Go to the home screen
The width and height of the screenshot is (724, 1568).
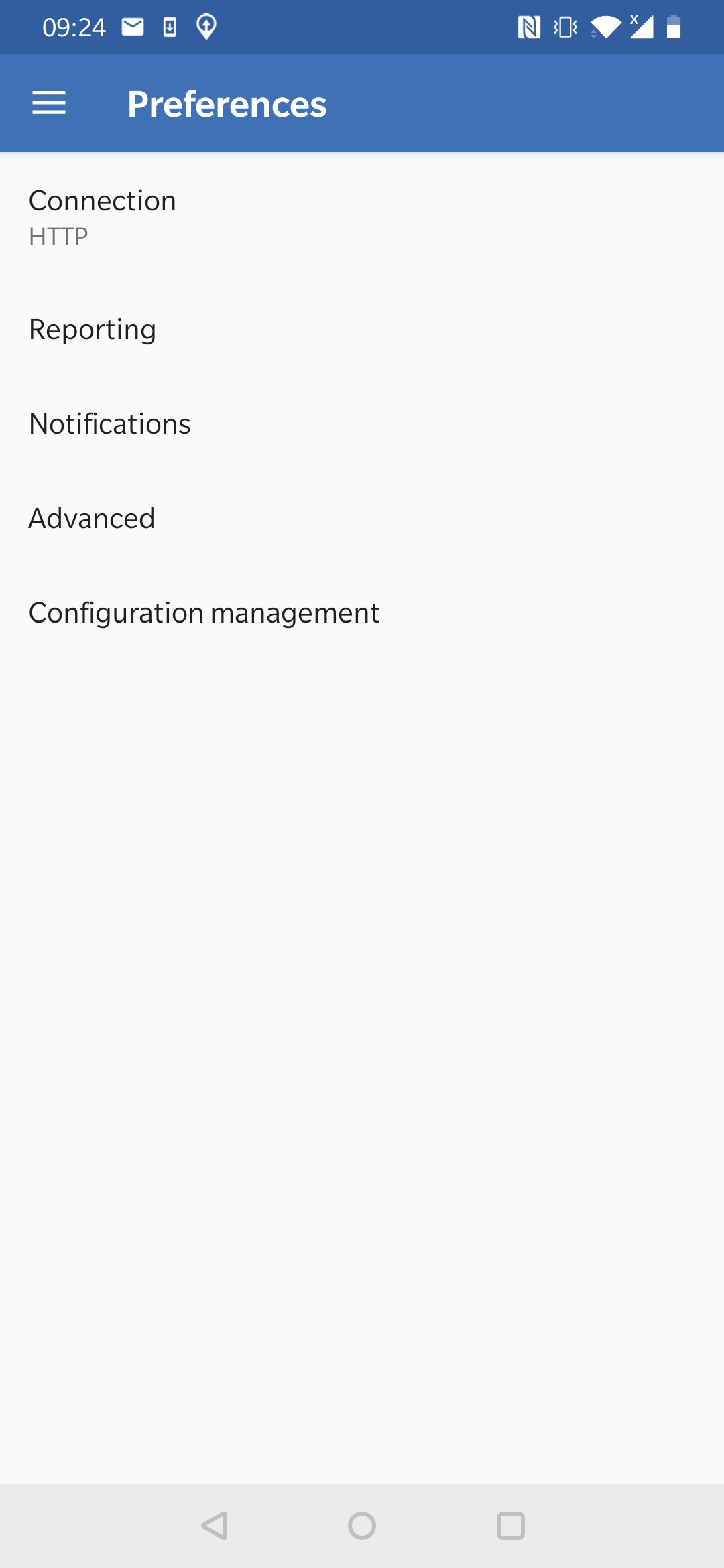coord(362,1526)
